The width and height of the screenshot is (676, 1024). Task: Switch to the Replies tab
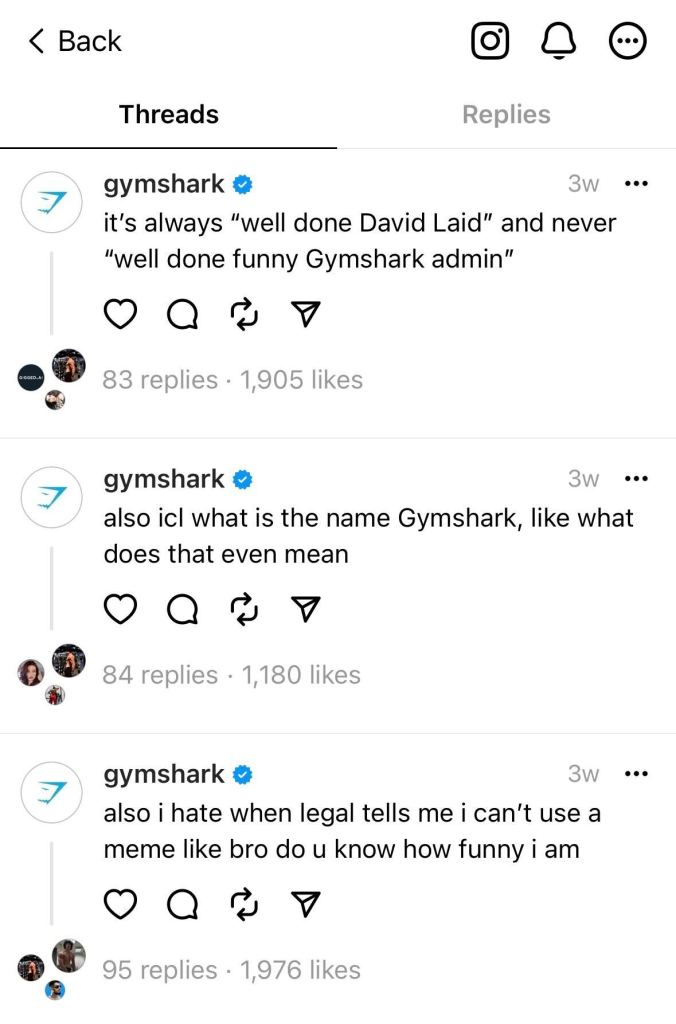point(506,115)
